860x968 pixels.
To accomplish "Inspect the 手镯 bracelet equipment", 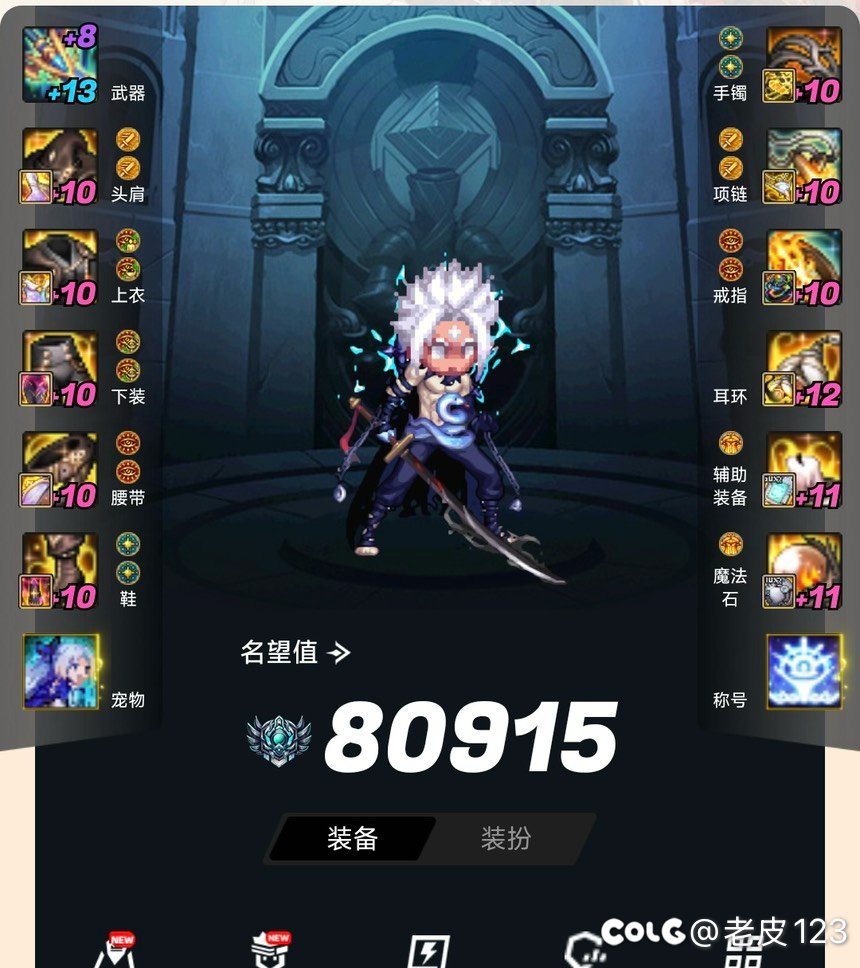I will pyautogui.click(x=803, y=65).
